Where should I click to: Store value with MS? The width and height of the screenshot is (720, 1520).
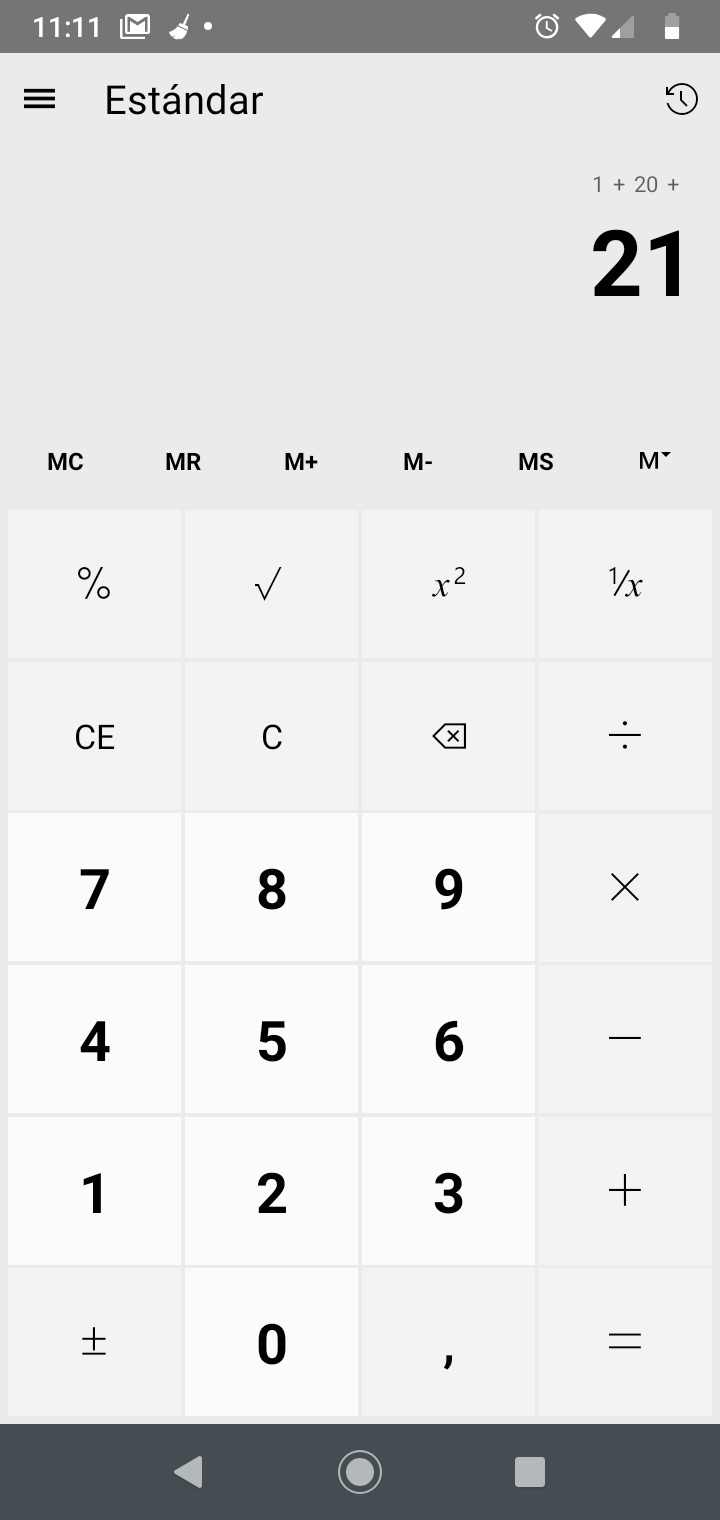(x=536, y=461)
